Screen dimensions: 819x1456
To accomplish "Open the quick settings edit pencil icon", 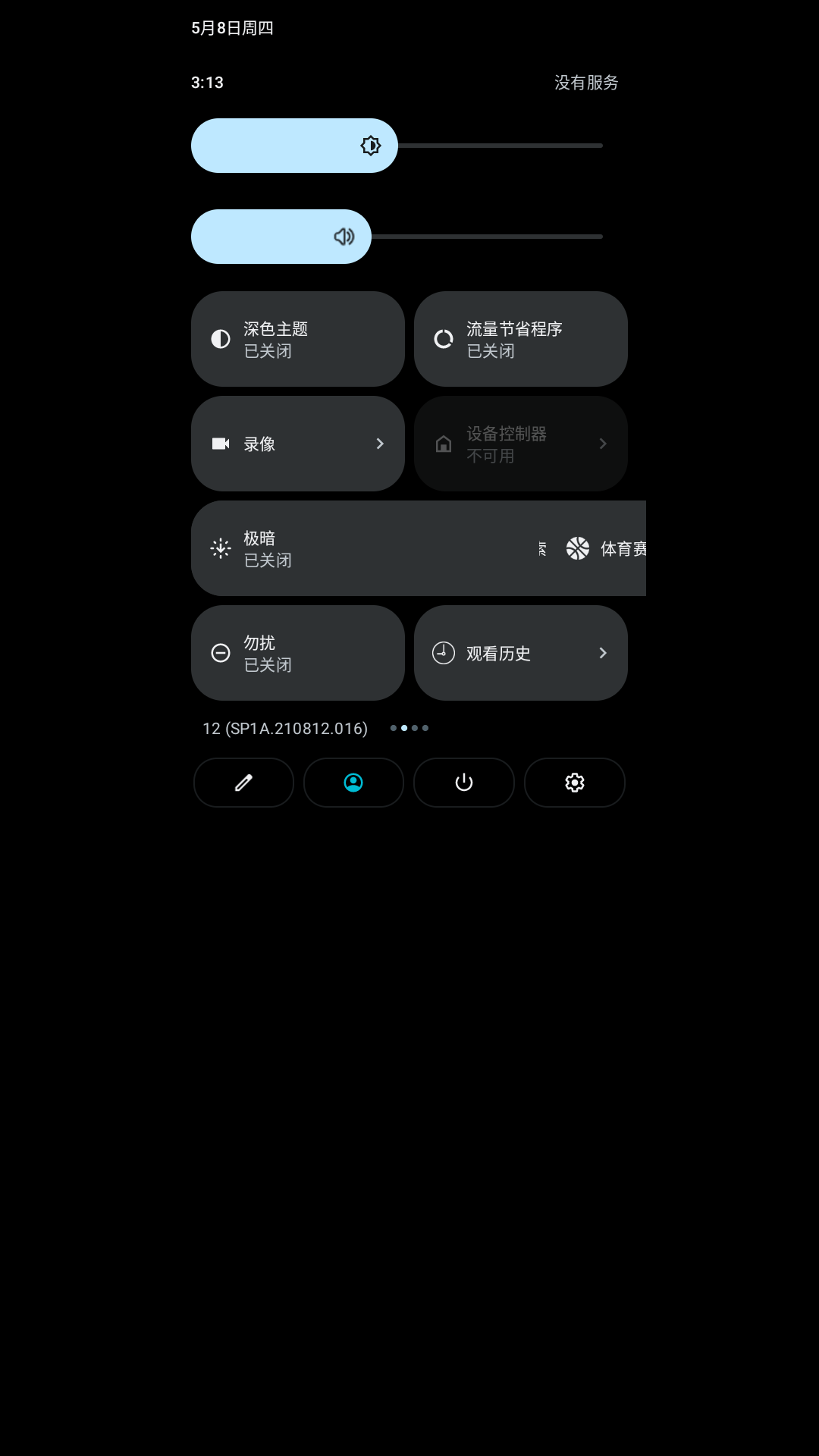I will [x=243, y=783].
